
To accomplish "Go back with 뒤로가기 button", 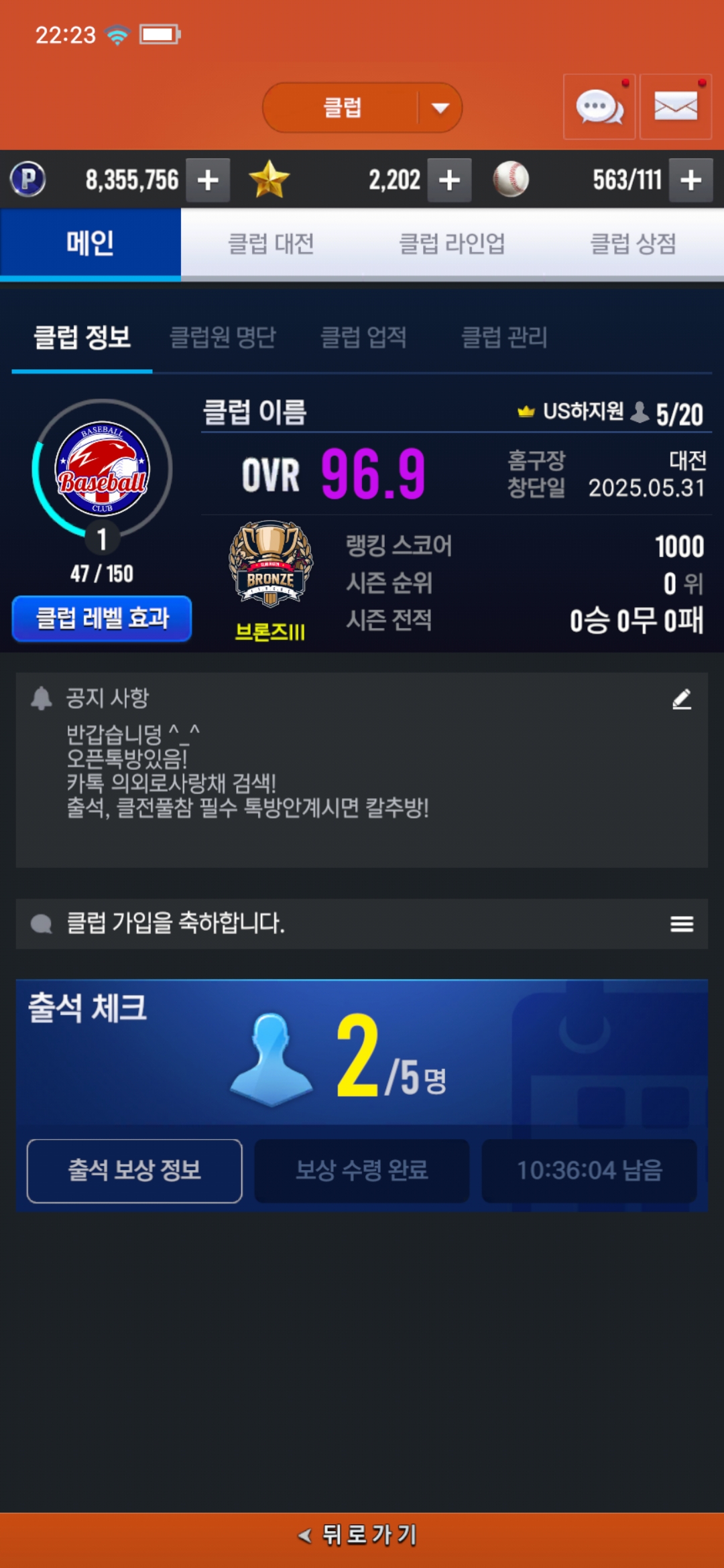I will (x=362, y=1534).
